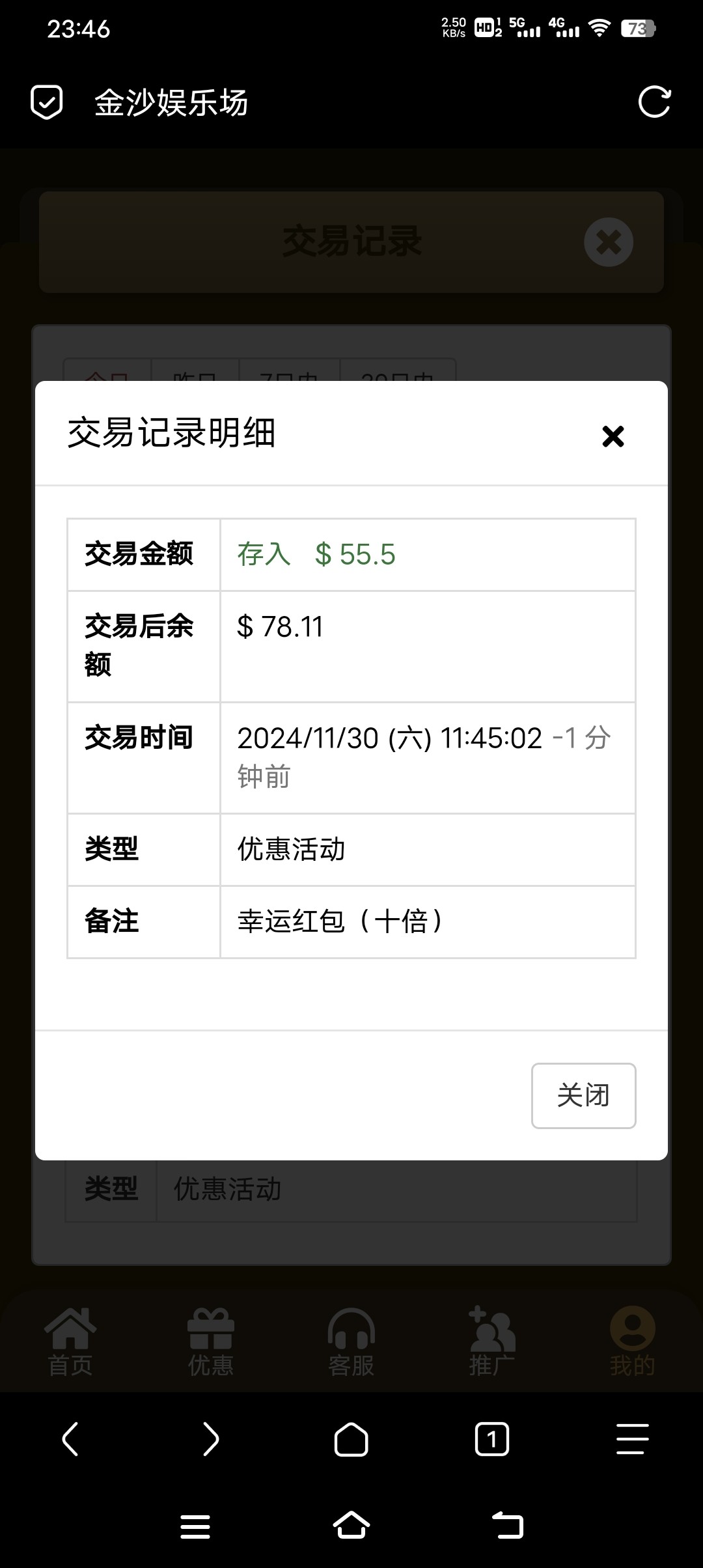This screenshot has width=703, height=1568.
Task: Tap the system back button
Action: pyautogui.click(x=508, y=1526)
